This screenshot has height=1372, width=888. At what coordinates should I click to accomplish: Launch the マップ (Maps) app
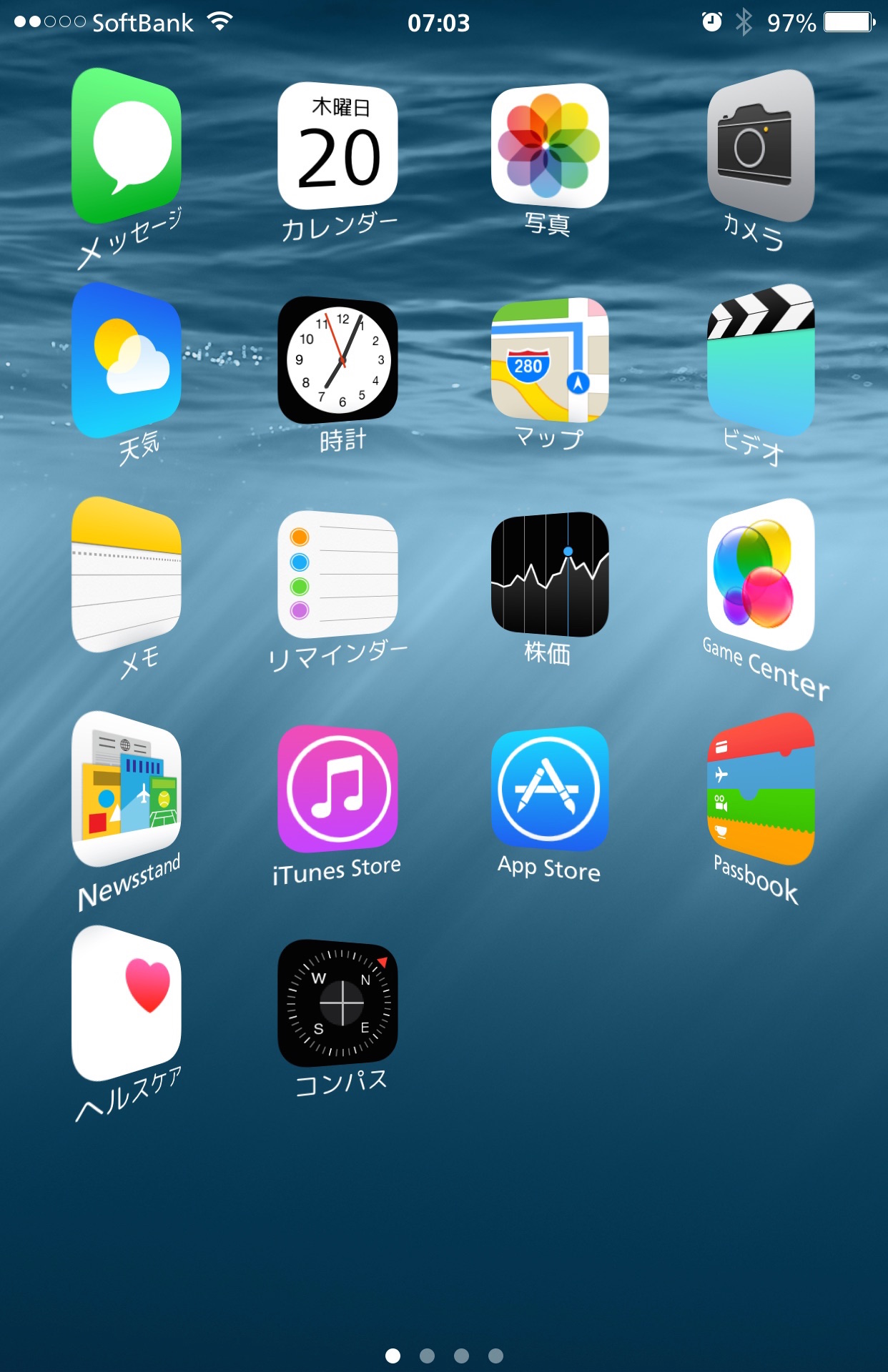click(549, 360)
